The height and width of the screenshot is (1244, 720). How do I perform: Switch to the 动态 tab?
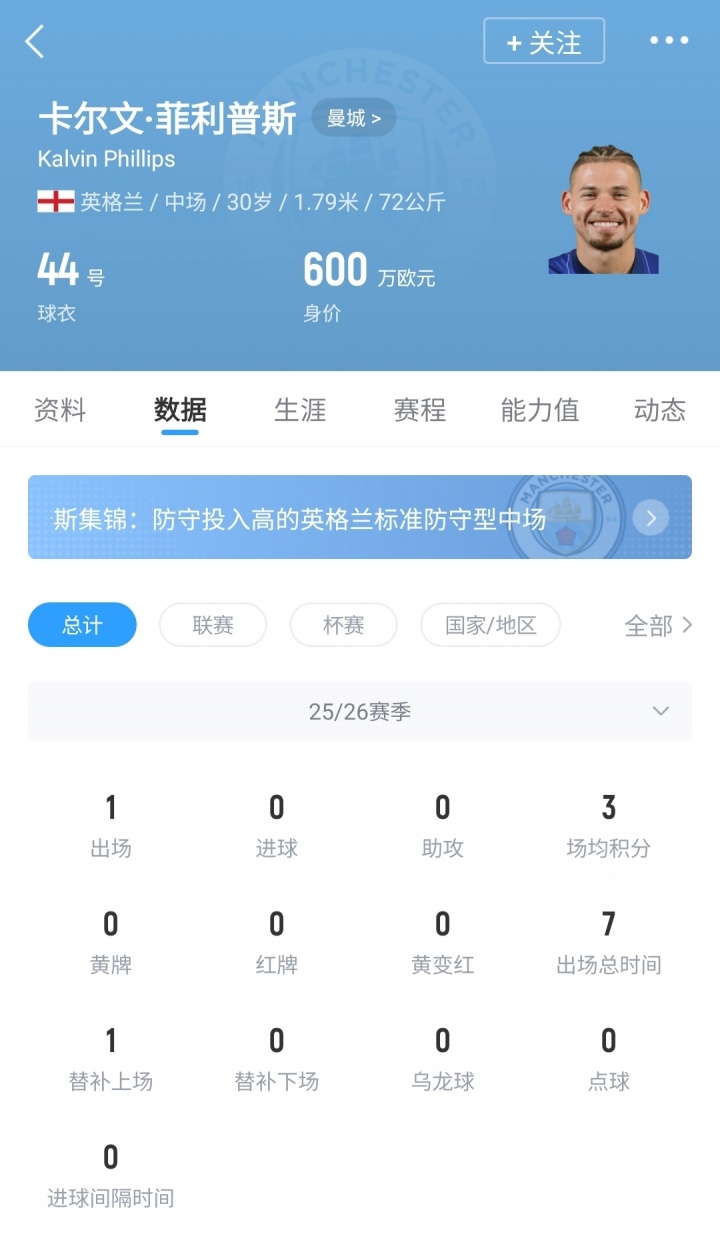pyautogui.click(x=660, y=410)
